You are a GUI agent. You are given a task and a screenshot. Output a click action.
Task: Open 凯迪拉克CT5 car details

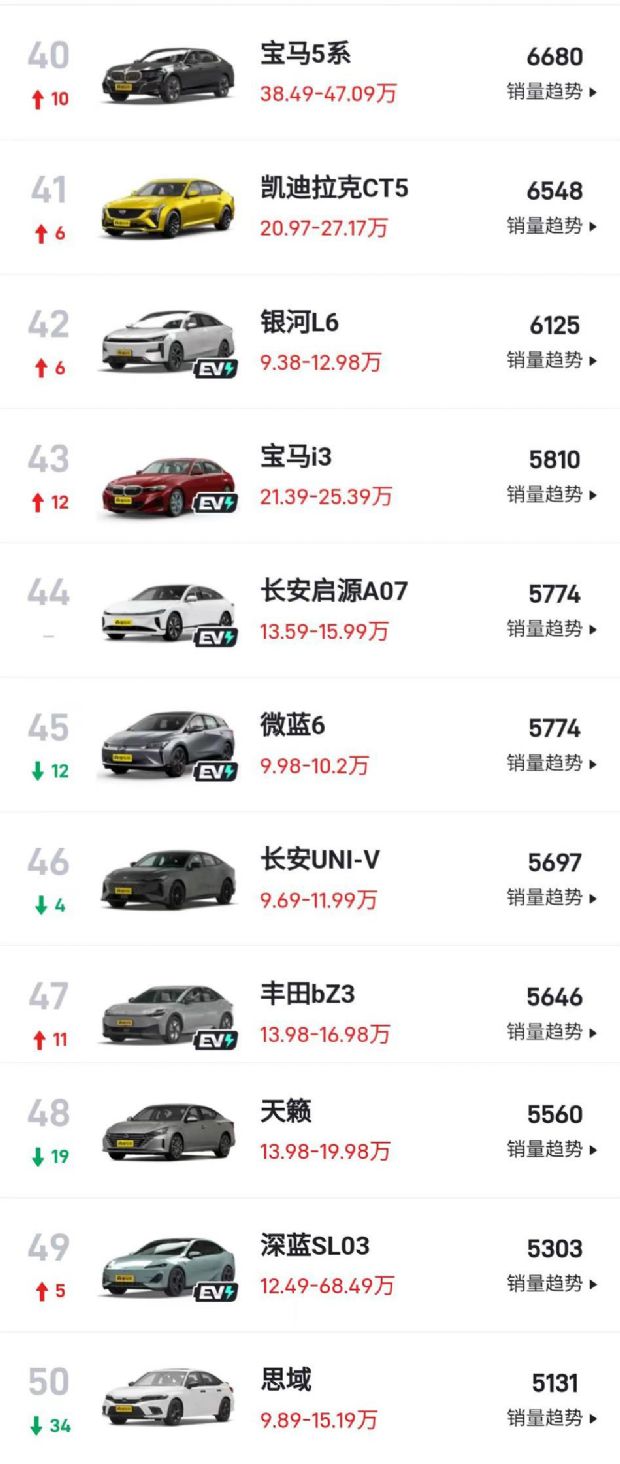click(334, 188)
